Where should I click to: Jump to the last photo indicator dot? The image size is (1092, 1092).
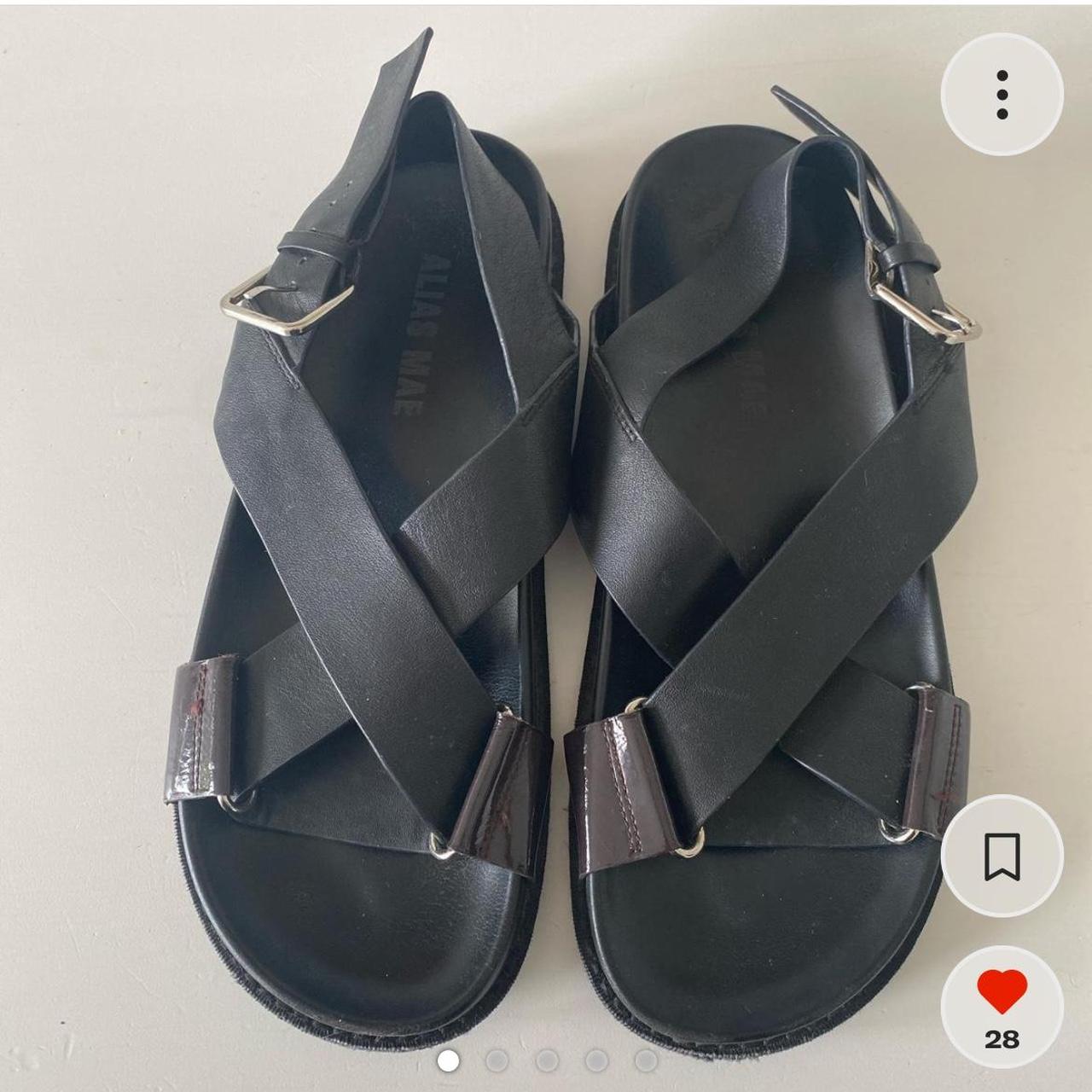tap(646, 1060)
